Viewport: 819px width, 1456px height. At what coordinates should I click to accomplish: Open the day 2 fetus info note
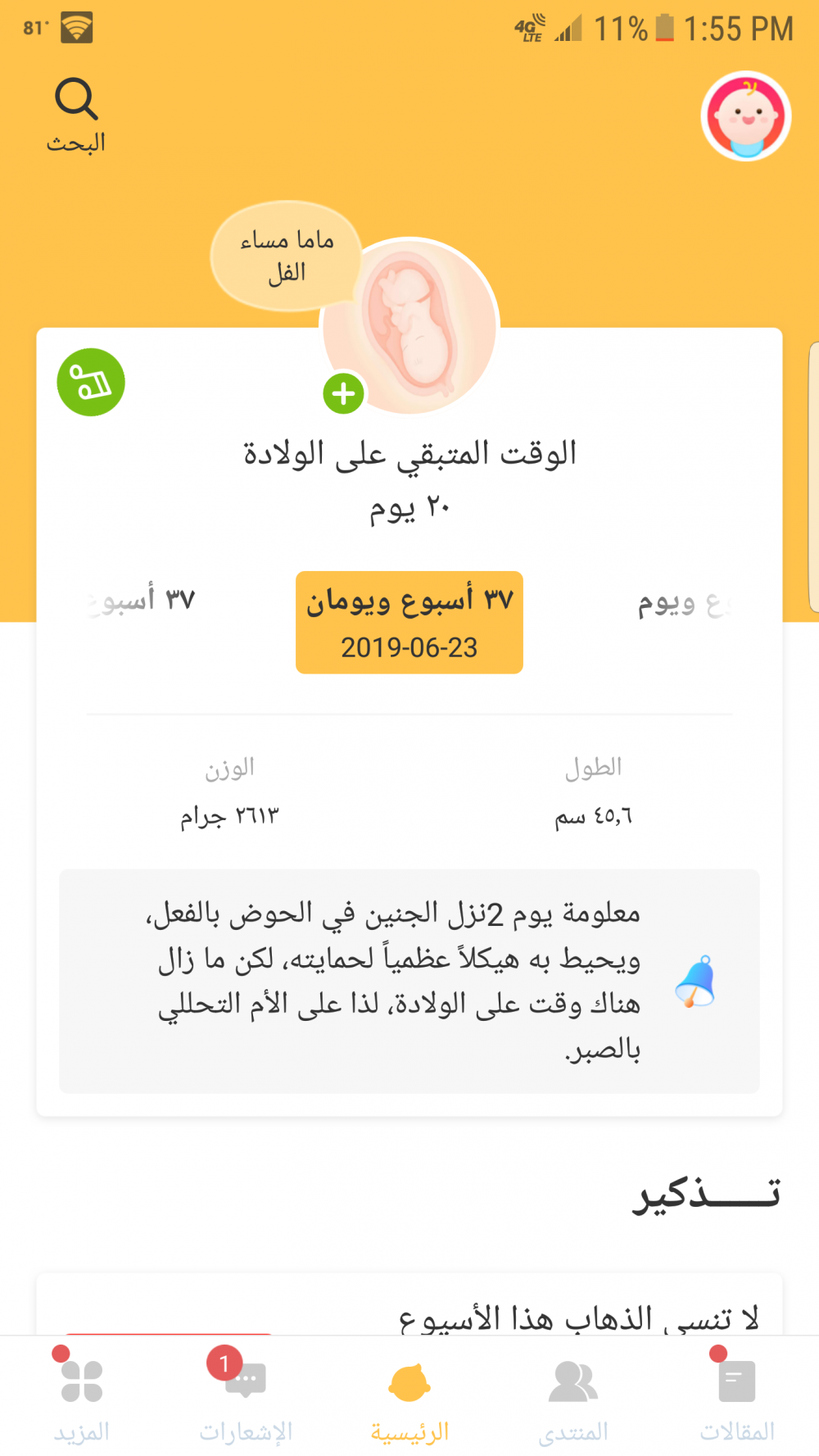409,981
